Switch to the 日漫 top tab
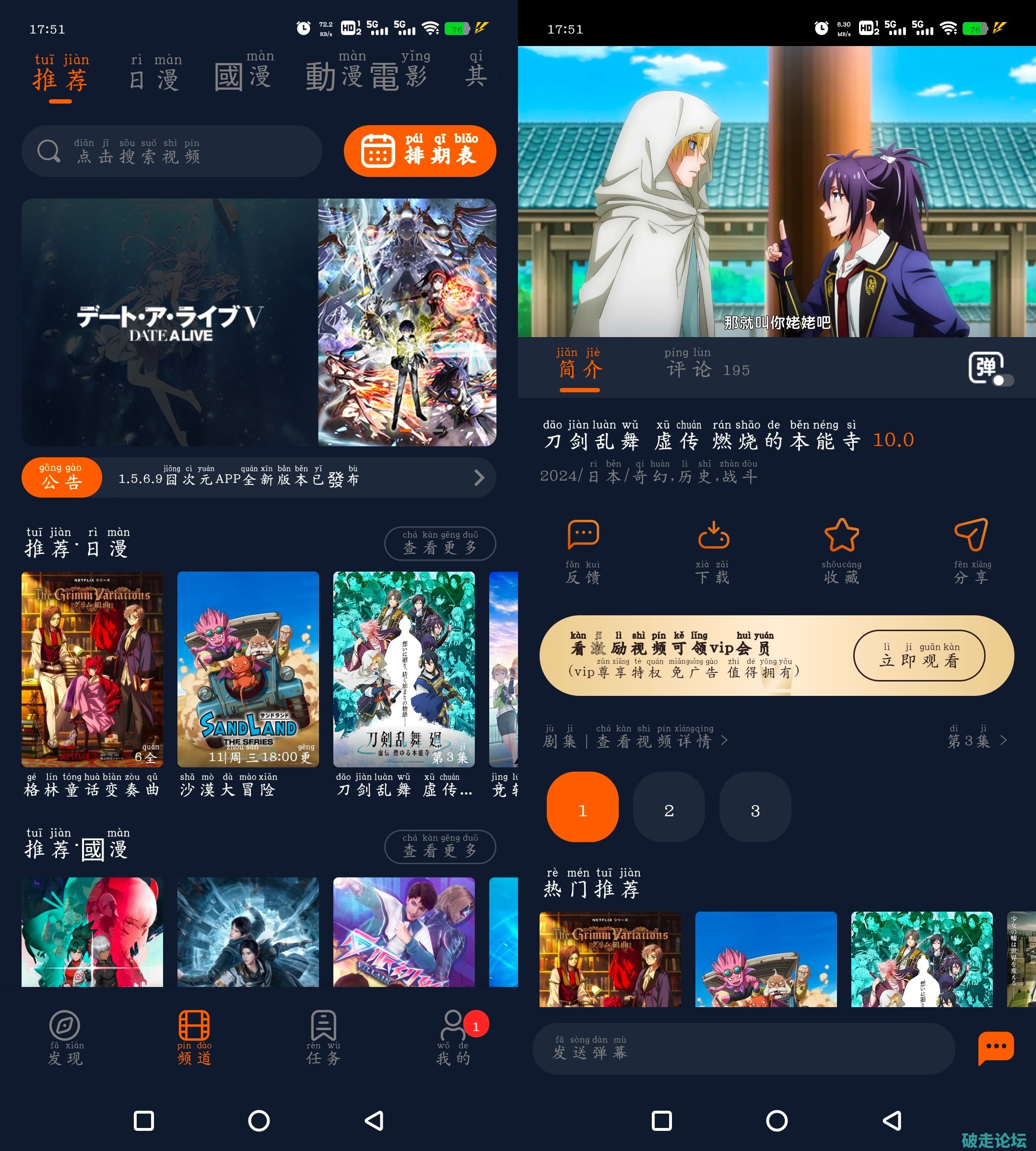This screenshot has height=1151, width=1036. click(x=154, y=74)
